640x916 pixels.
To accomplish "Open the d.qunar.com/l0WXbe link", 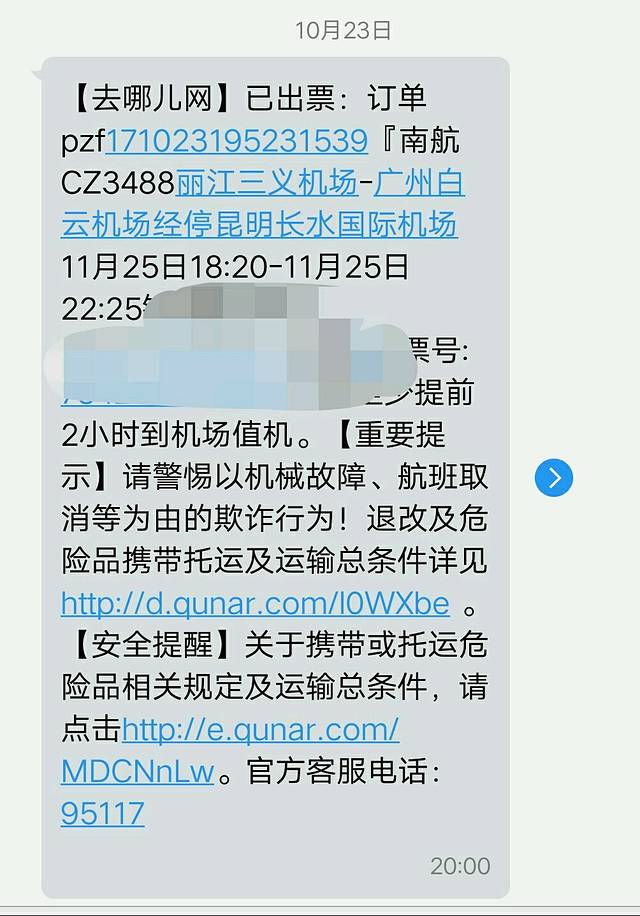I will coord(255,603).
